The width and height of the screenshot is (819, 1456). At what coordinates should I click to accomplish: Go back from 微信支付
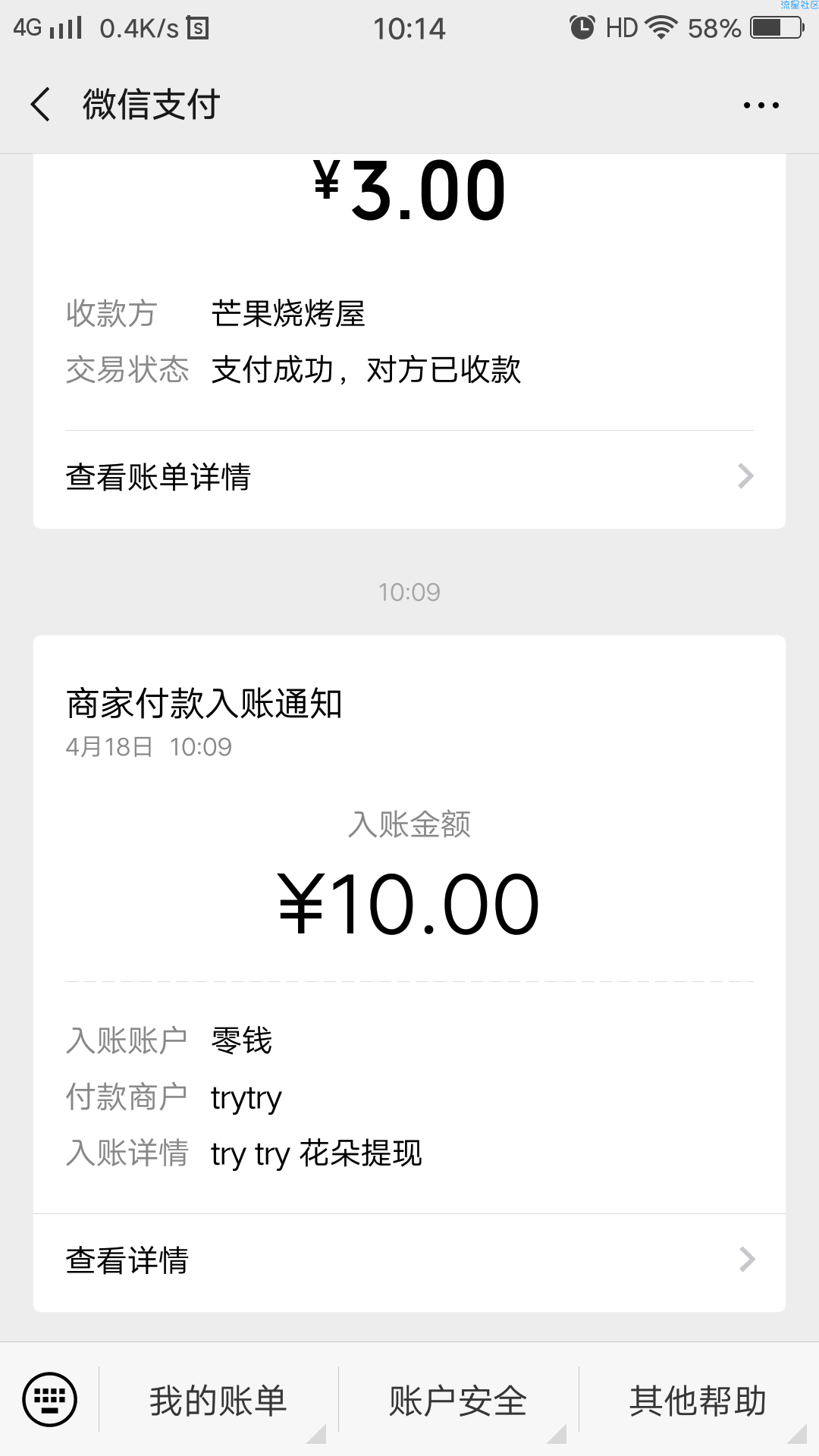click(x=41, y=105)
